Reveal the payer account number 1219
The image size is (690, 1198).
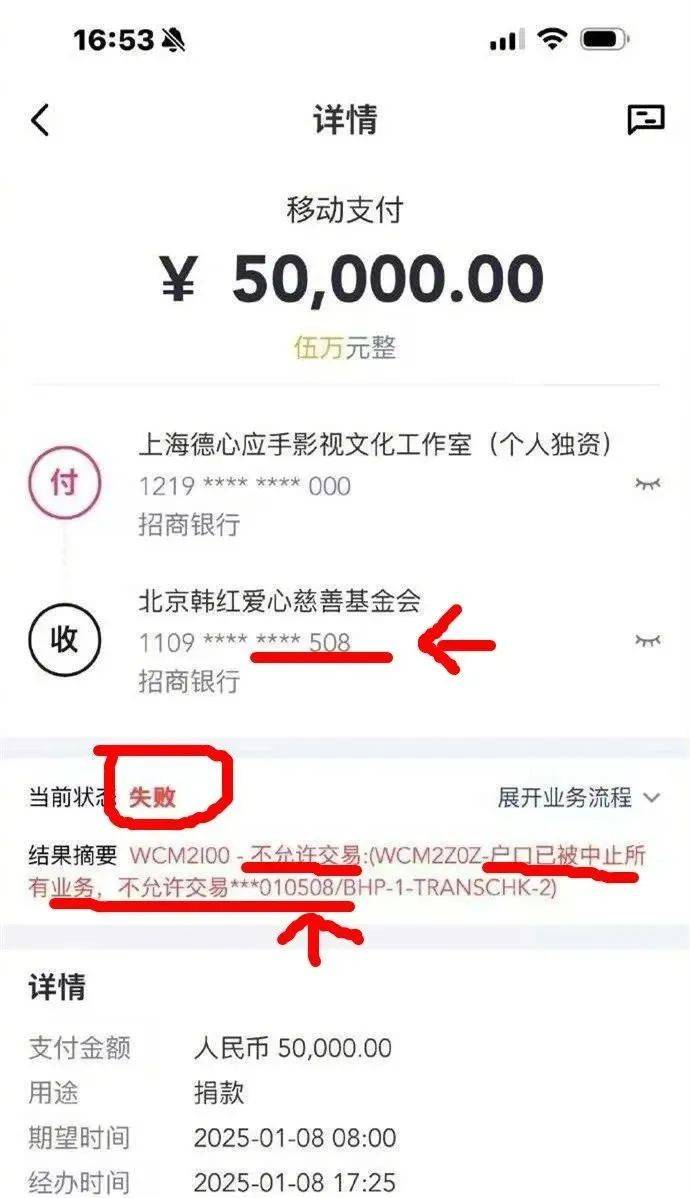click(x=648, y=484)
